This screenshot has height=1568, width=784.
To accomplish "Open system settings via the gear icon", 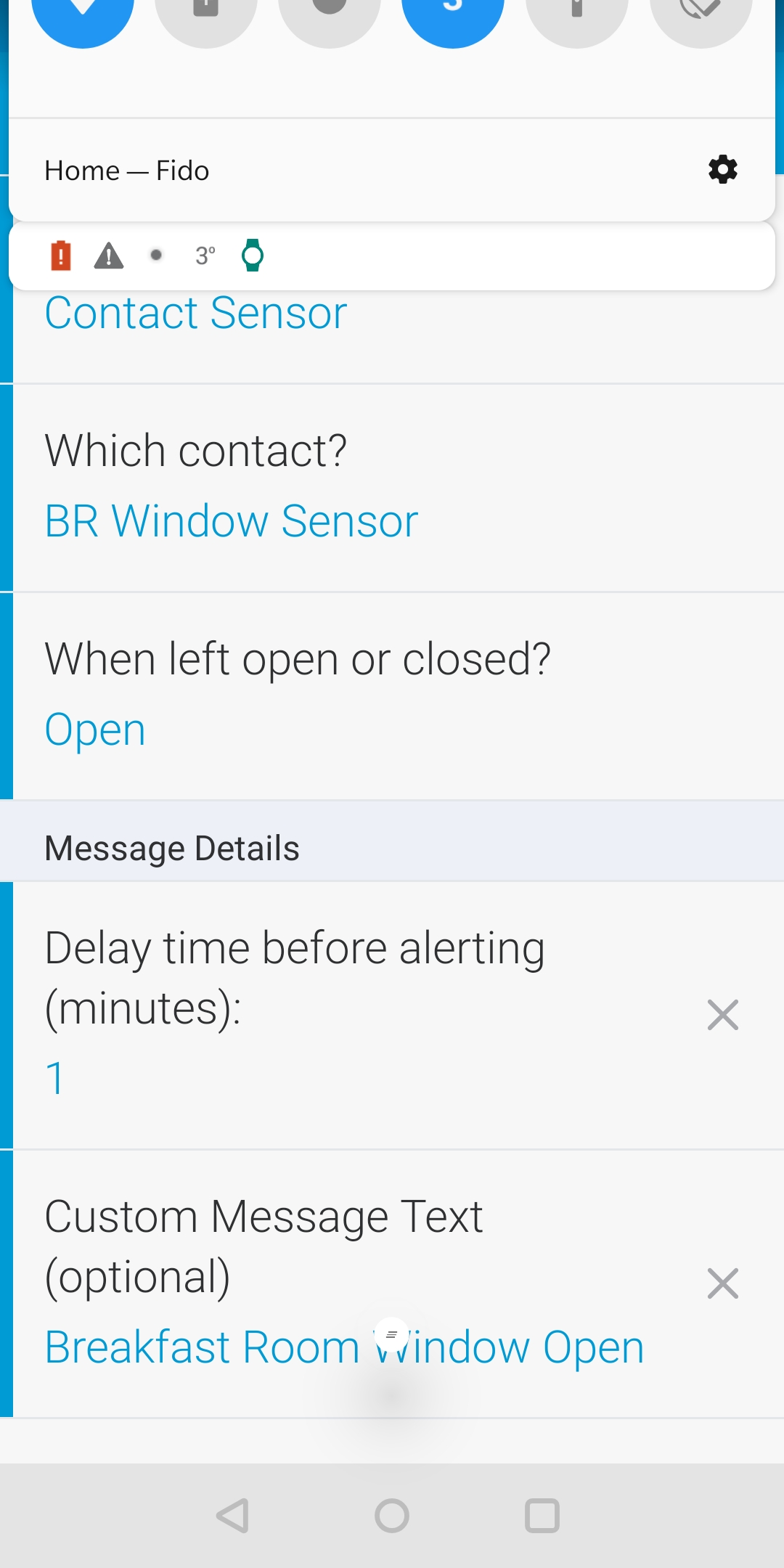I will pyautogui.click(x=722, y=170).
